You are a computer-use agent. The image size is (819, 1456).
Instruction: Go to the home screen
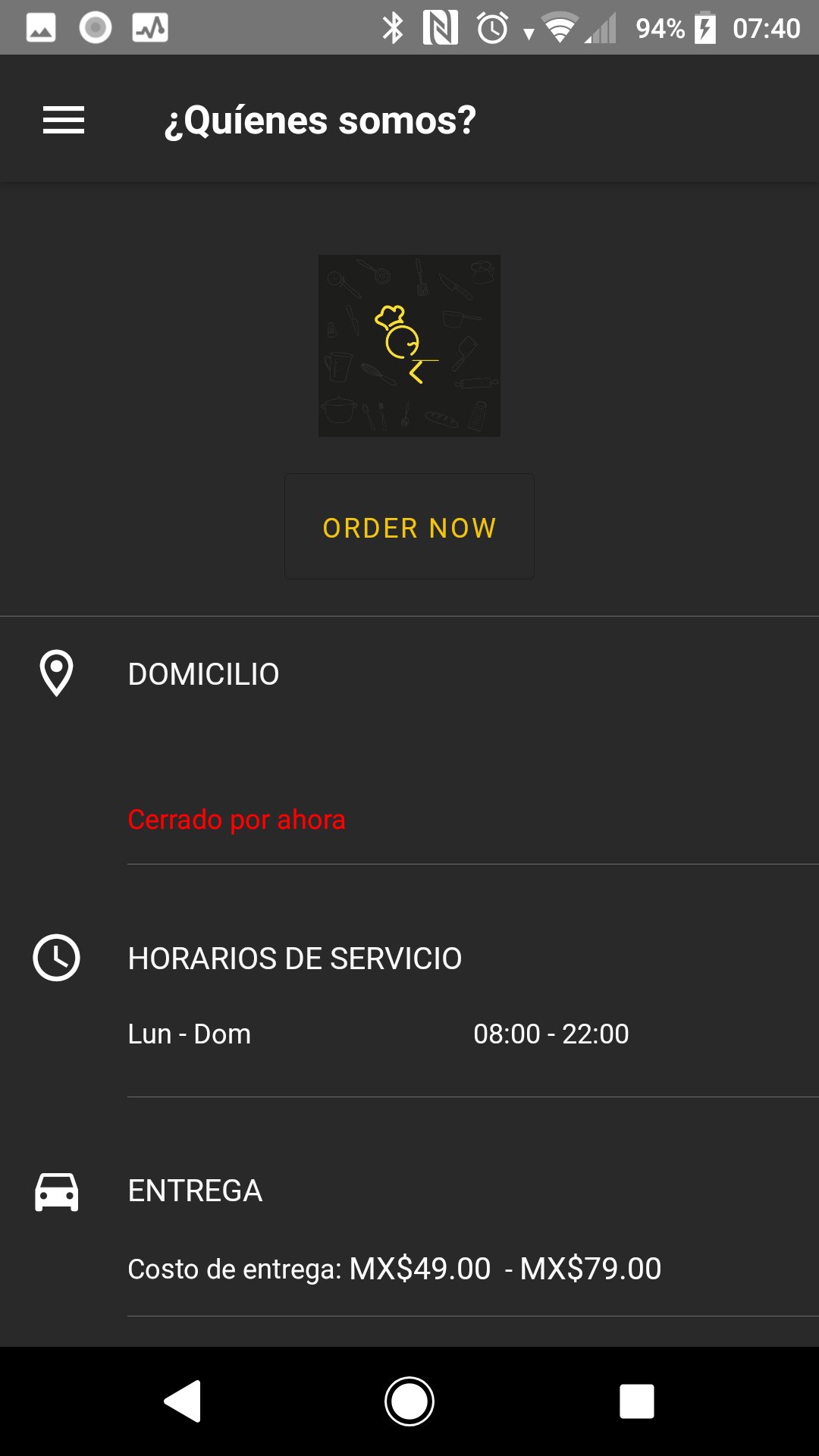pos(409,1401)
